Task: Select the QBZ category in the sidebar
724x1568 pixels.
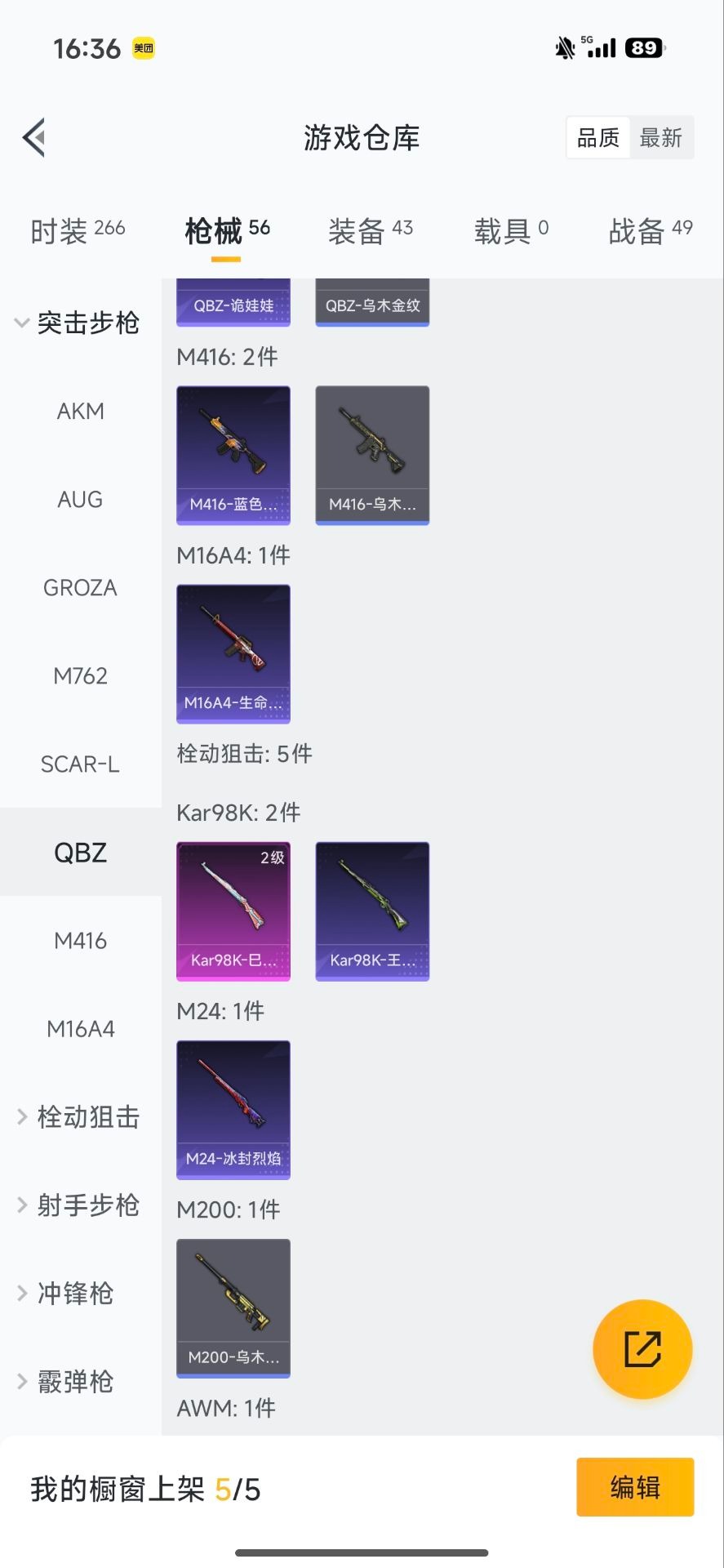Action: coord(80,852)
